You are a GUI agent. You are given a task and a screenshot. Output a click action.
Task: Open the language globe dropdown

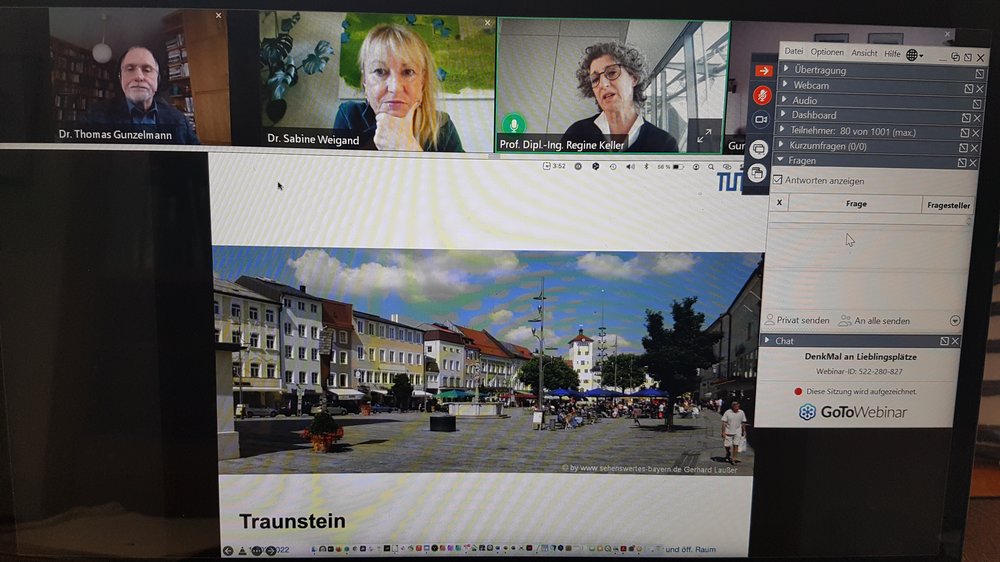914,54
